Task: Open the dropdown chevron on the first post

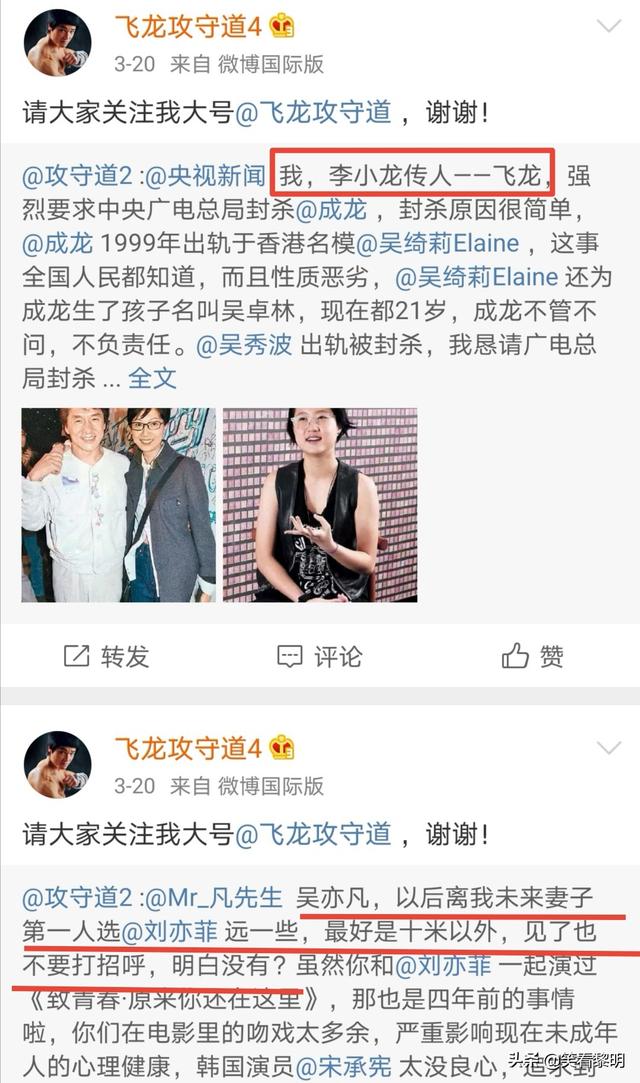Action: (608, 26)
